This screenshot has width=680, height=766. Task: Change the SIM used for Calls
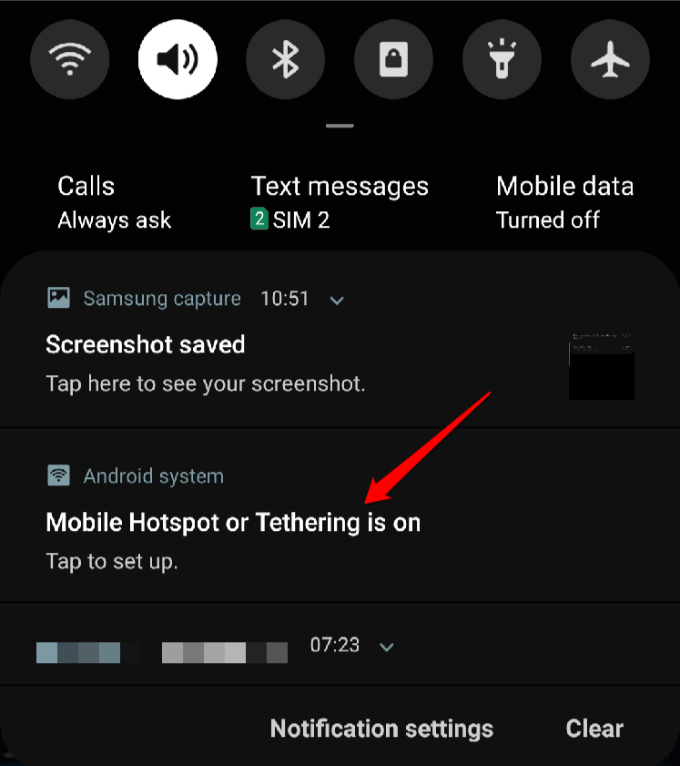(114, 203)
